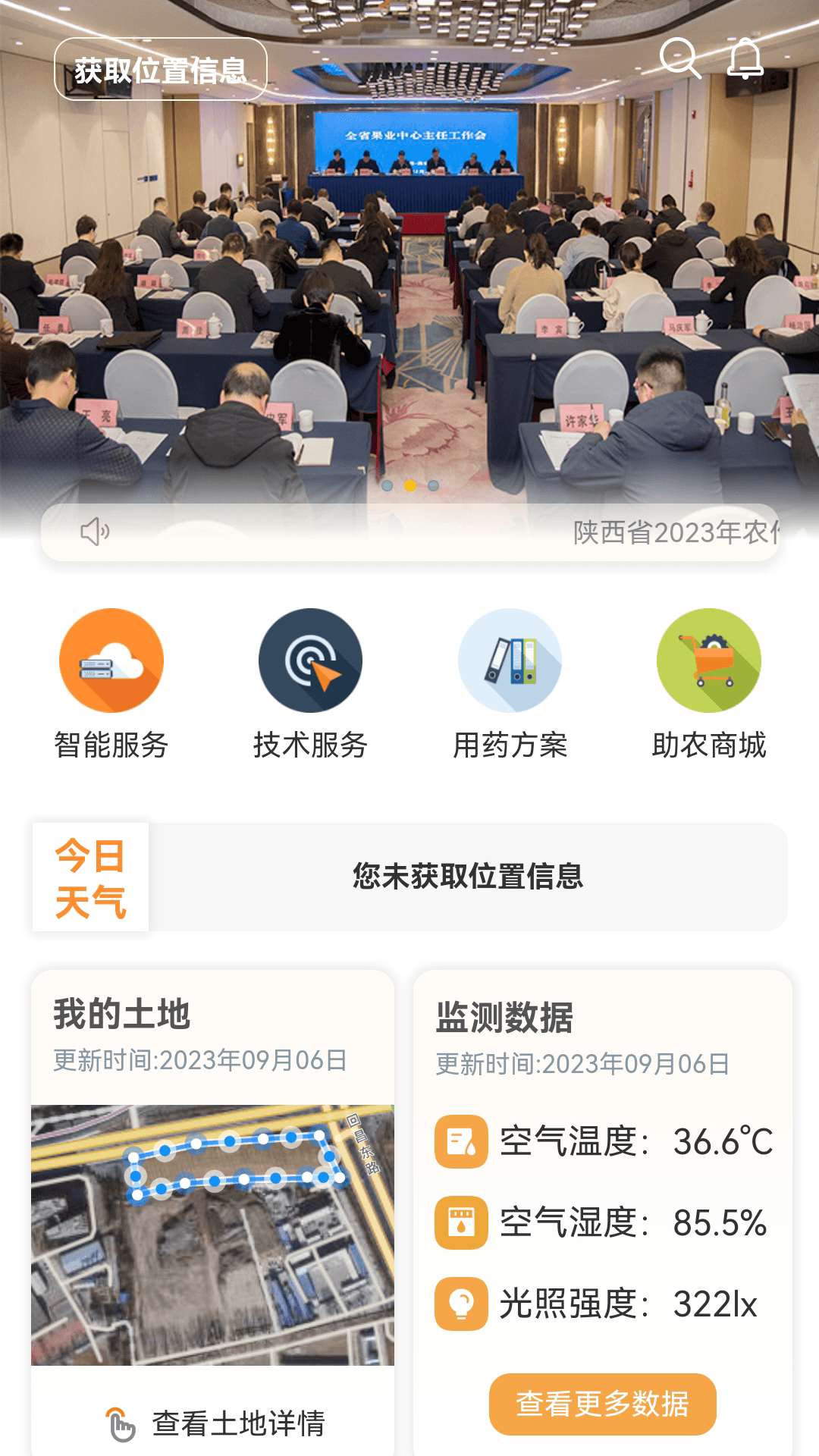Screen dimensions: 819x1456
Task: Open the 我的土地 satellite map
Action: point(212,1235)
